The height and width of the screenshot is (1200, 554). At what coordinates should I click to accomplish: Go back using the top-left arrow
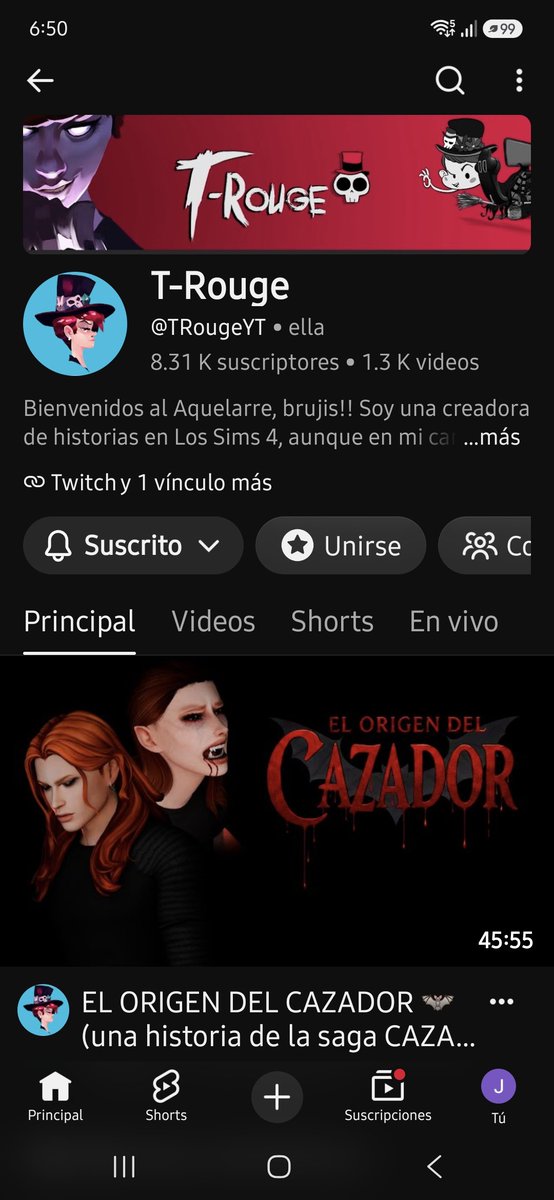(40, 81)
